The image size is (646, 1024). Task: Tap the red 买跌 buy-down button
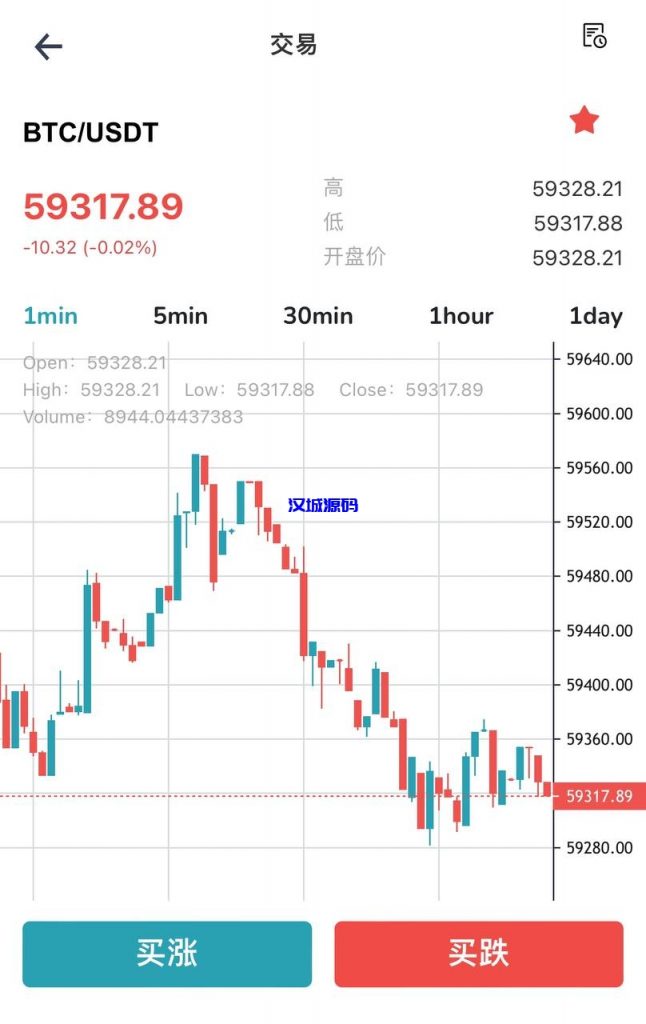(478, 954)
